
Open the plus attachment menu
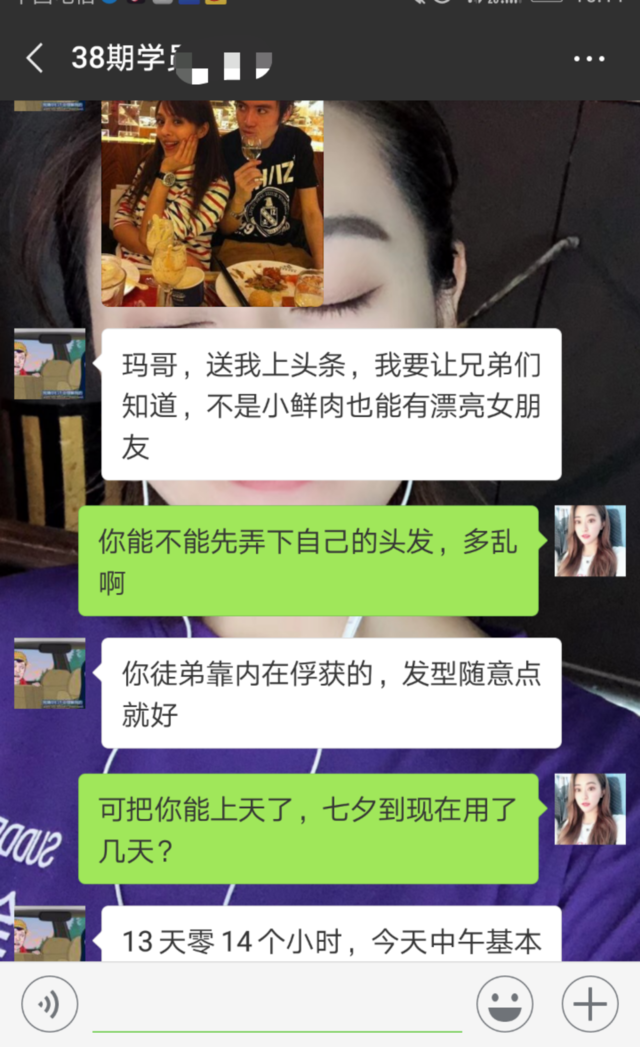tap(590, 1003)
